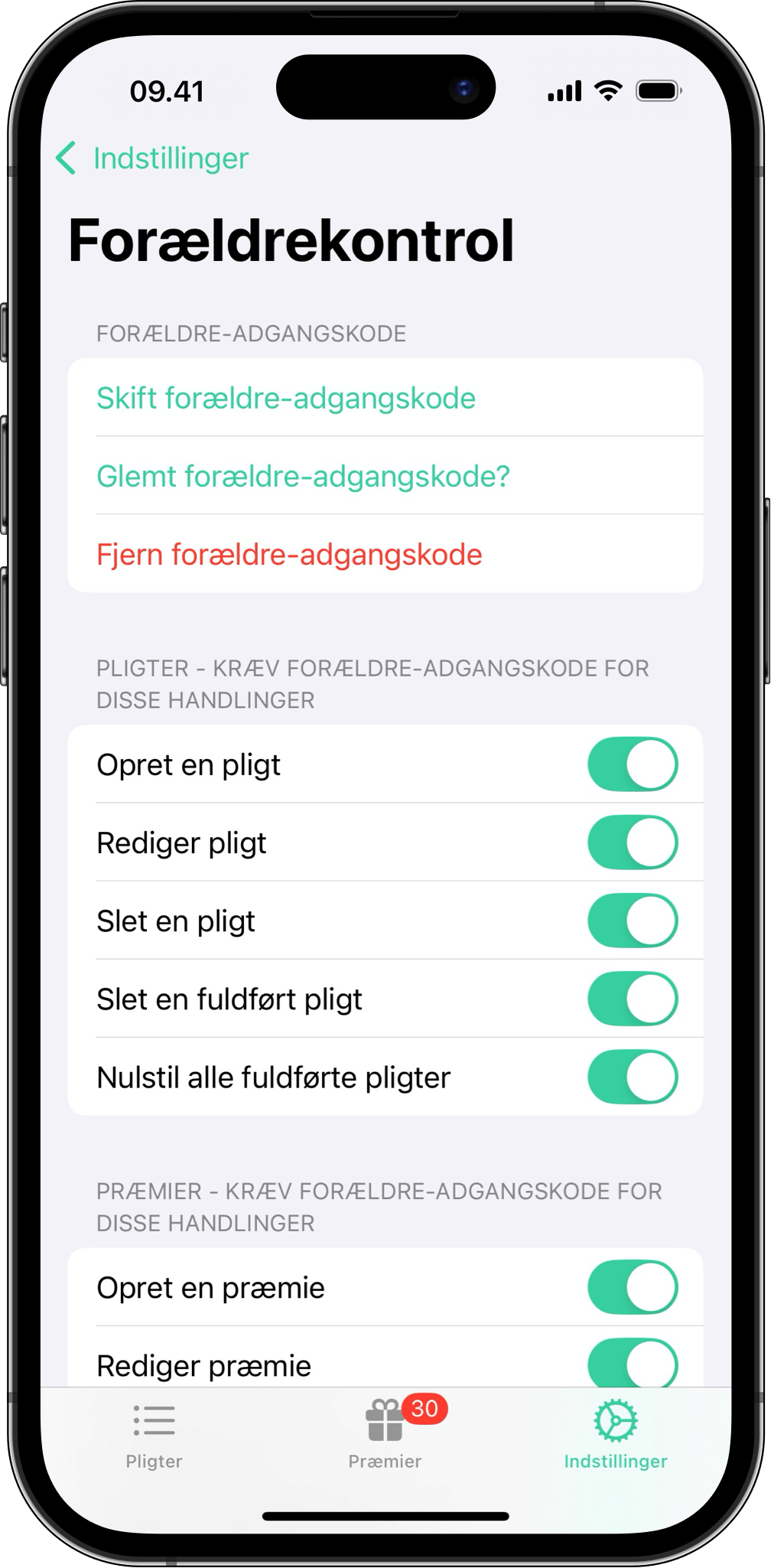Image resolution: width=771 pixels, height=1568 pixels.
Task: Tap the clock showing 09.41
Action: coord(165,90)
